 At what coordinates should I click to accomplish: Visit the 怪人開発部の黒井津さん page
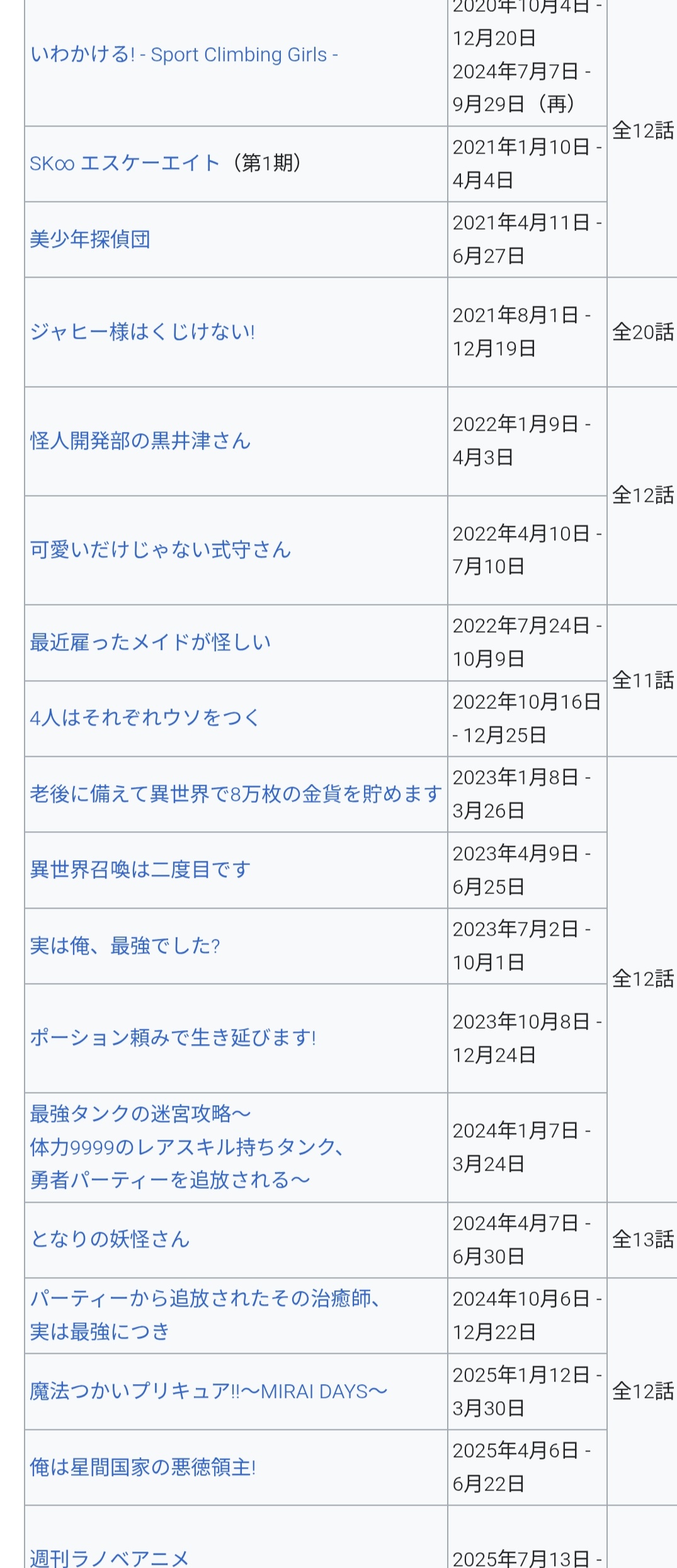point(140,441)
